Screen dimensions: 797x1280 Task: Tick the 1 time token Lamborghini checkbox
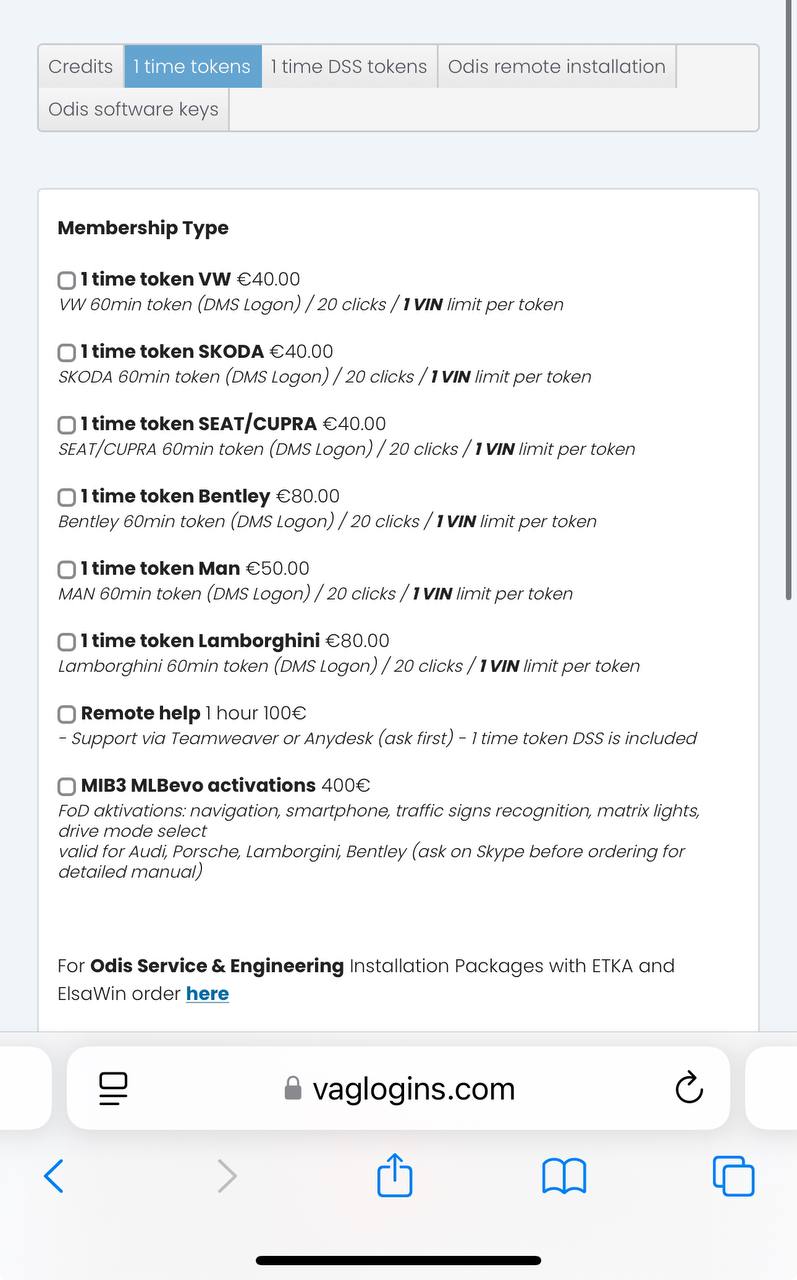(67, 641)
